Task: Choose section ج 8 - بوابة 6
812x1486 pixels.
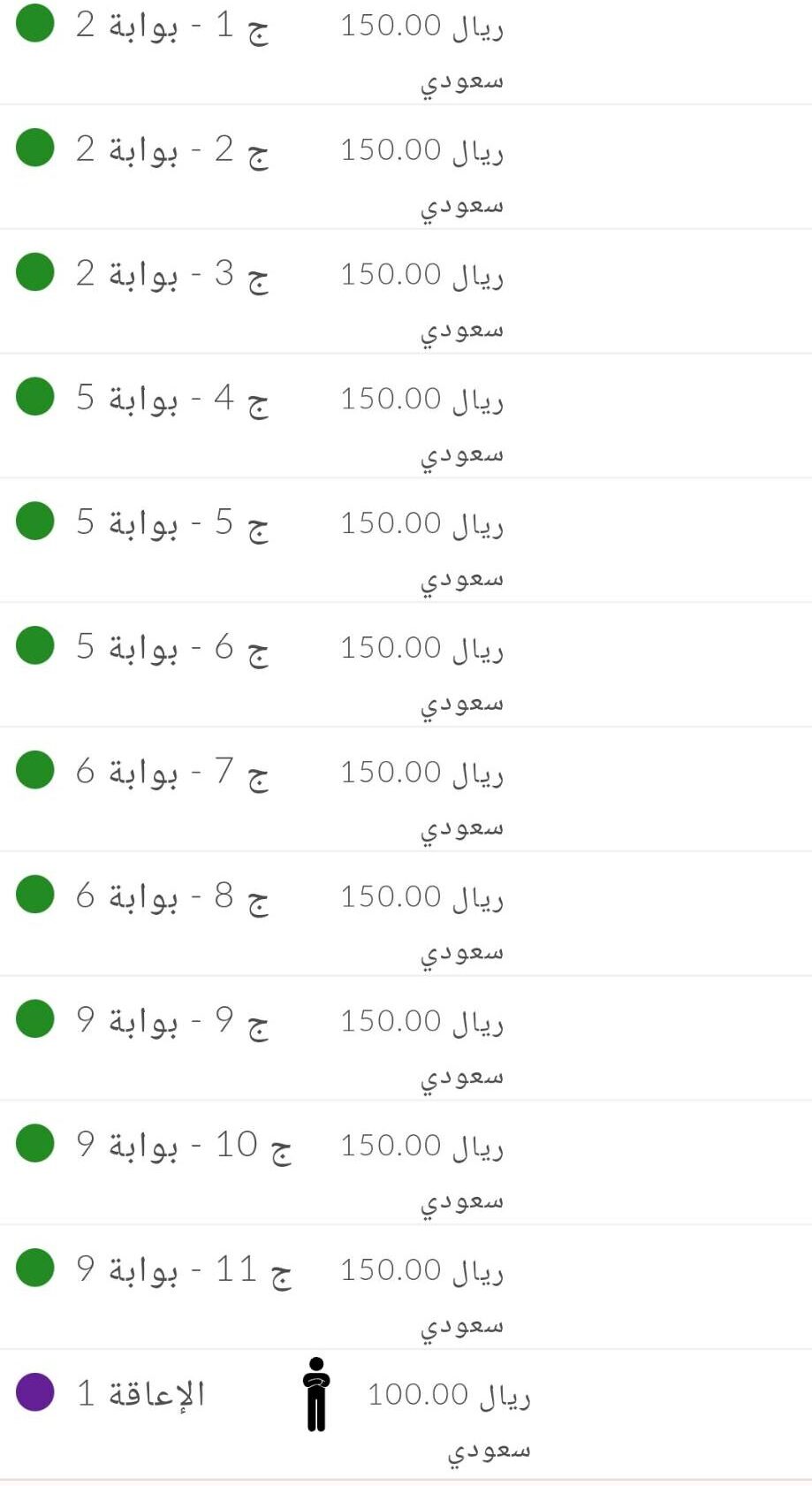Action: [x=406, y=915]
